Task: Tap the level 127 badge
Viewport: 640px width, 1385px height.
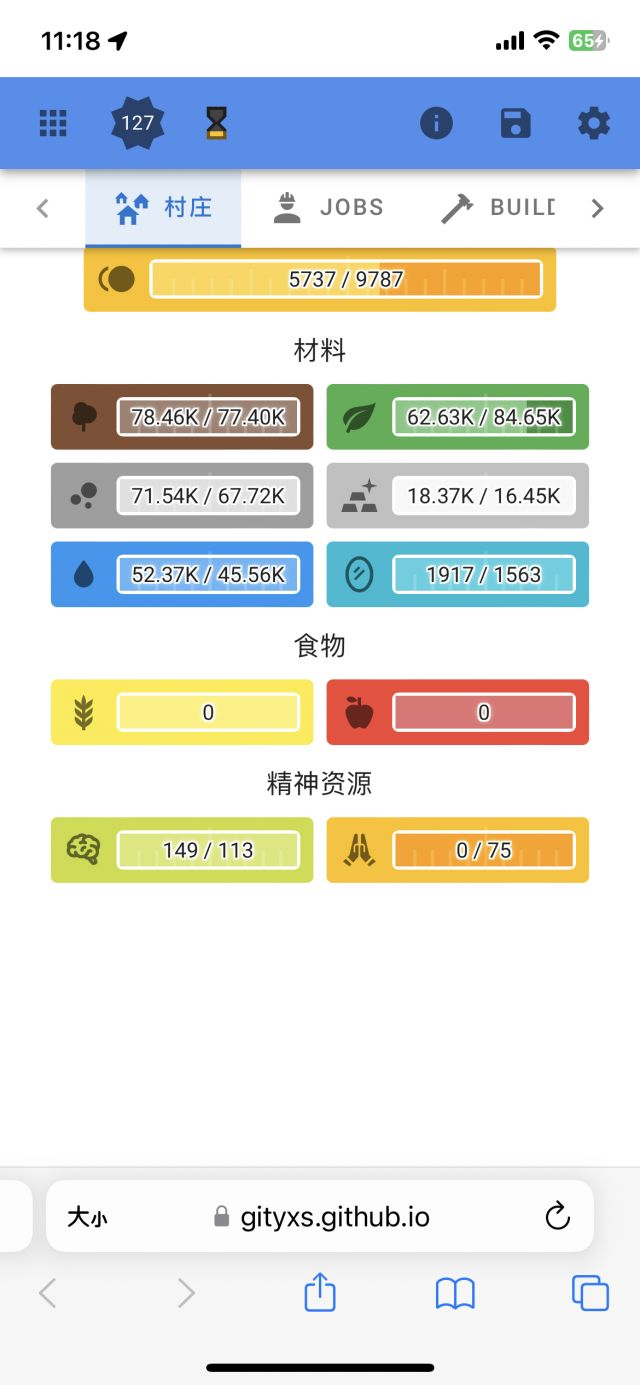Action: click(137, 123)
